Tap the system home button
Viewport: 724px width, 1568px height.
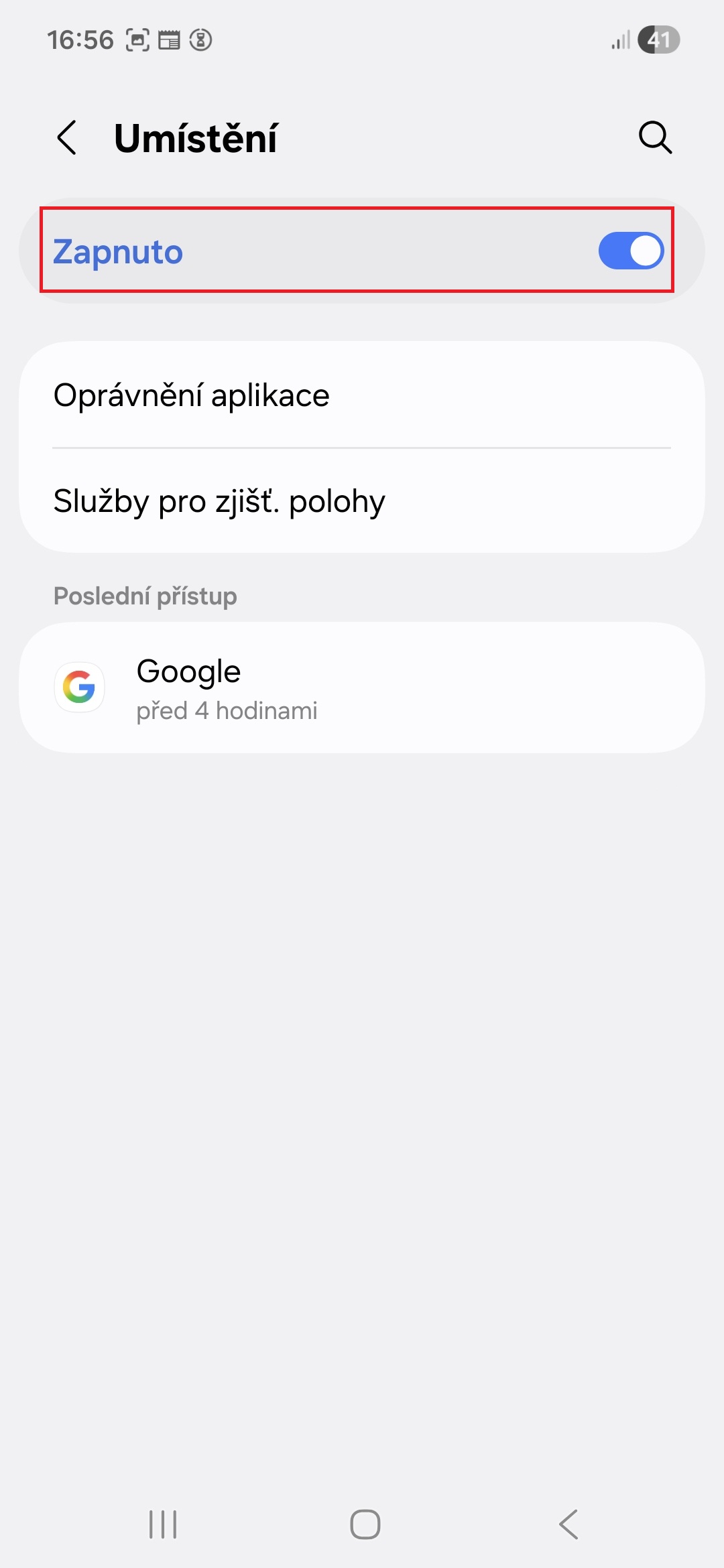pyautogui.click(x=365, y=1524)
